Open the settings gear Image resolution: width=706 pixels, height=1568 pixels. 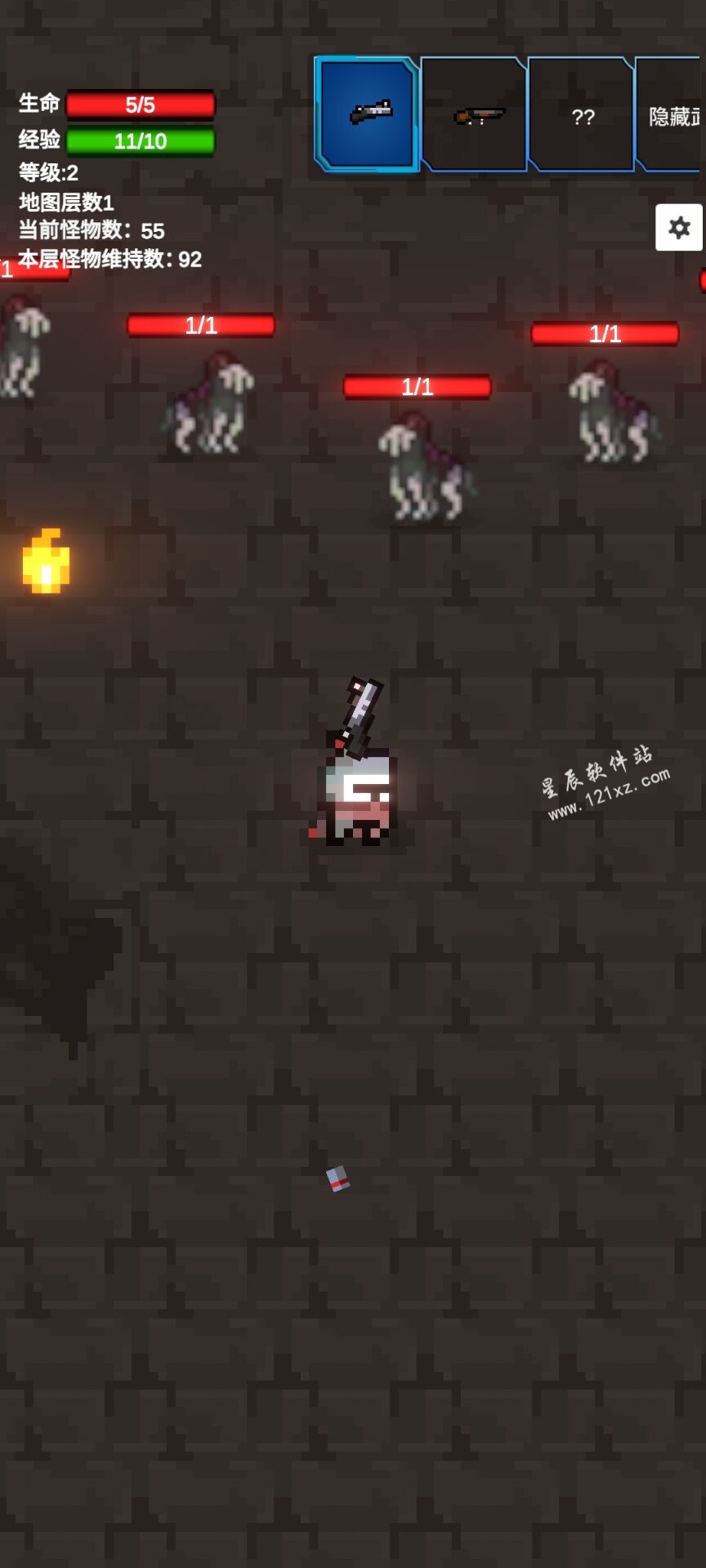(x=679, y=228)
